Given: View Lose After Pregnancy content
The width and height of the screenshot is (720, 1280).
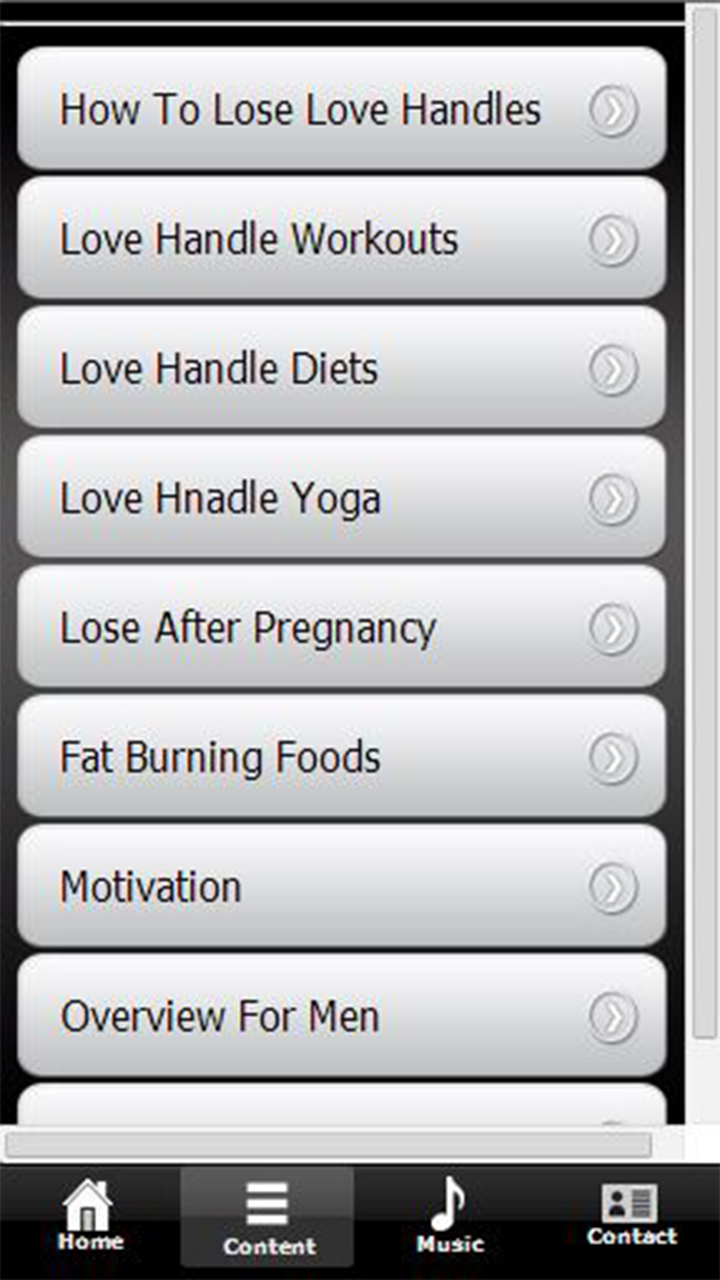Looking at the screenshot, I should tap(341, 628).
